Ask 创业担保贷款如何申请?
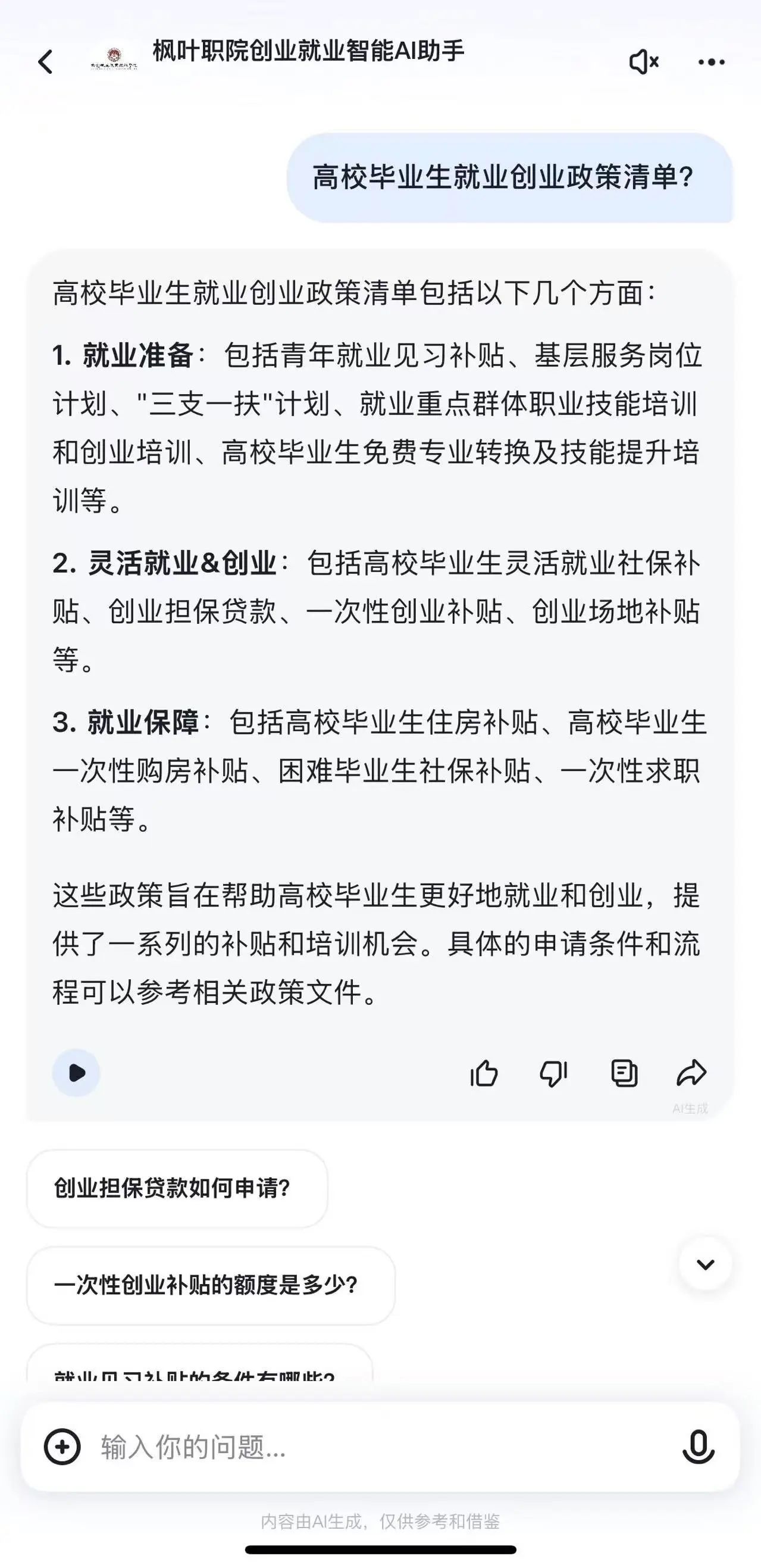Image resolution: width=761 pixels, height=1568 pixels. click(x=177, y=1188)
